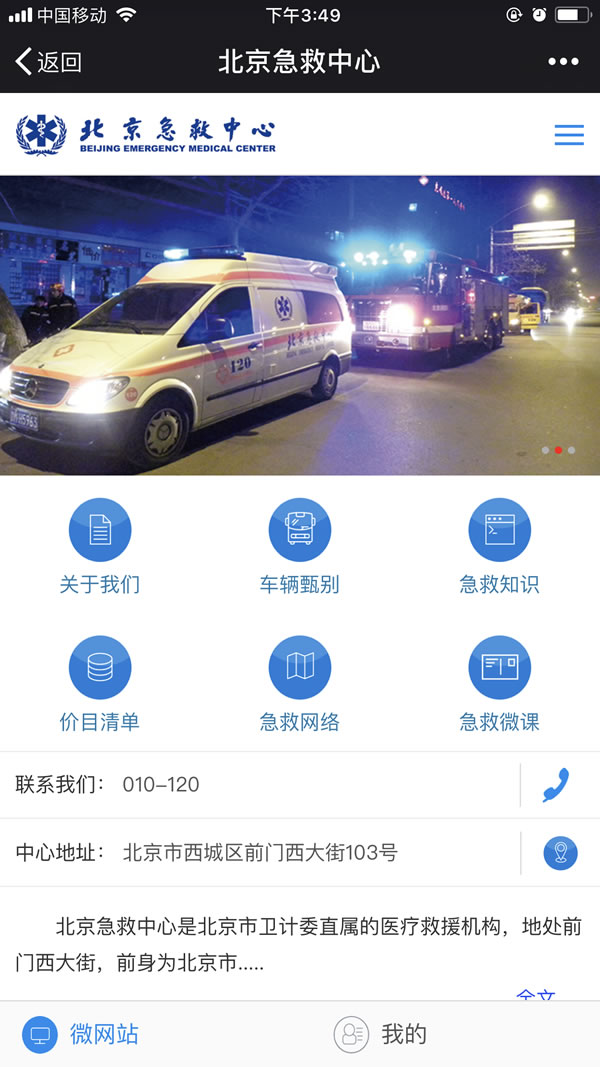Open 关于我们 section
The height and width of the screenshot is (1067, 600).
click(x=100, y=547)
